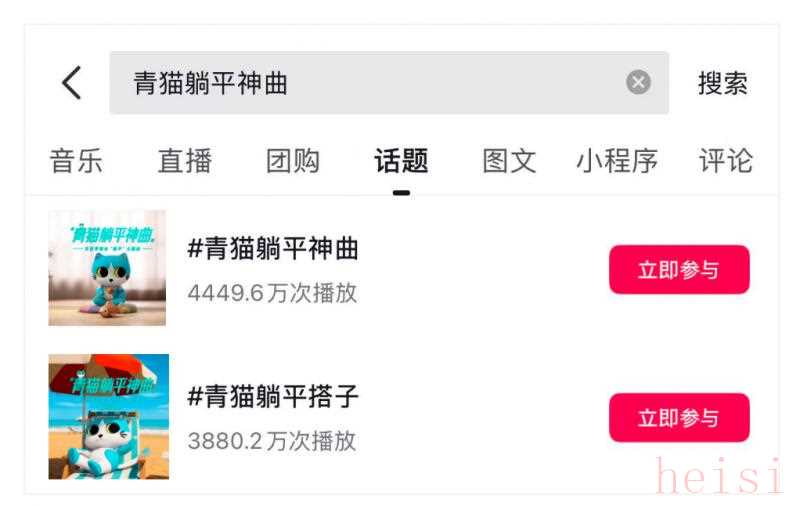Open the 小程序 tab
Screen dimensions: 800x506
tap(617, 161)
